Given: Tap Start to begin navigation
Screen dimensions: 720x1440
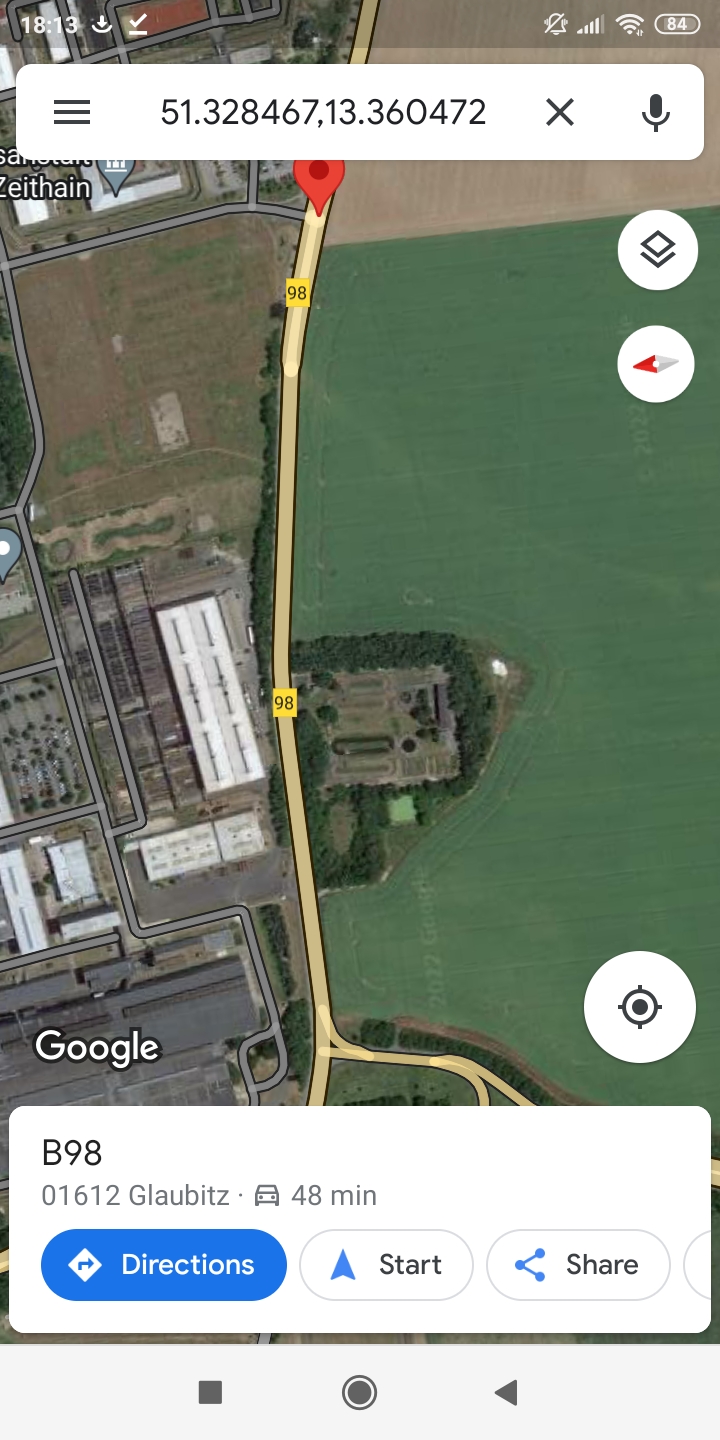Looking at the screenshot, I should point(386,1265).
